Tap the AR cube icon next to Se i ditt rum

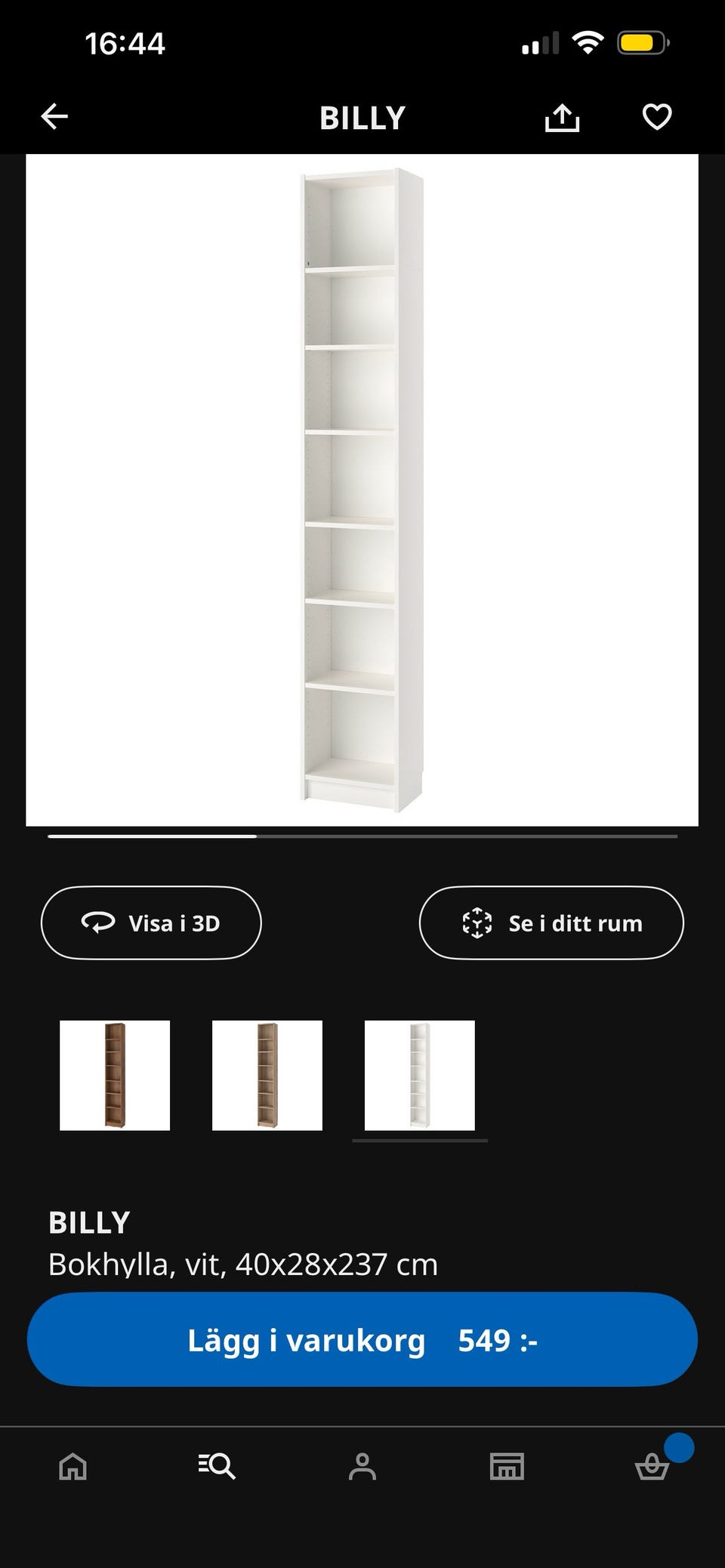tap(476, 923)
